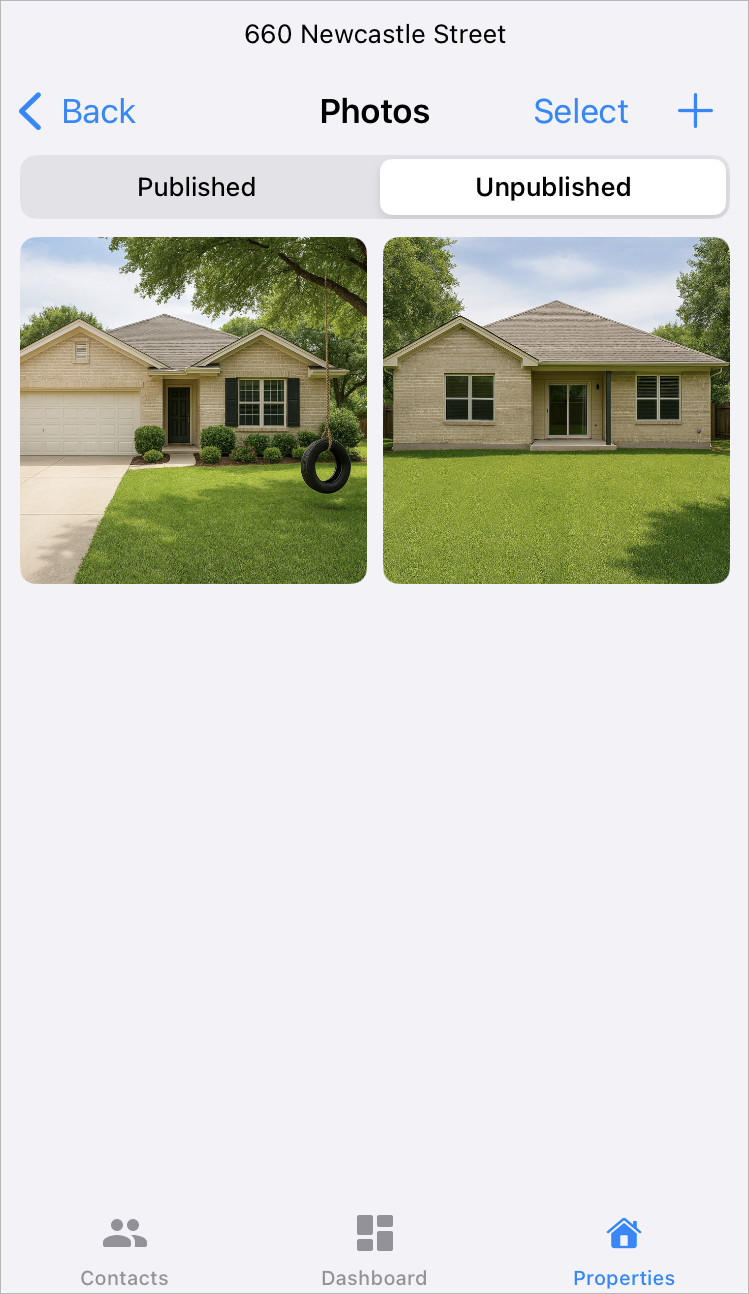Viewport: 749px width, 1294px height.
Task: Tap the Properties label in the bottom bar
Action: pyautogui.click(x=623, y=1277)
